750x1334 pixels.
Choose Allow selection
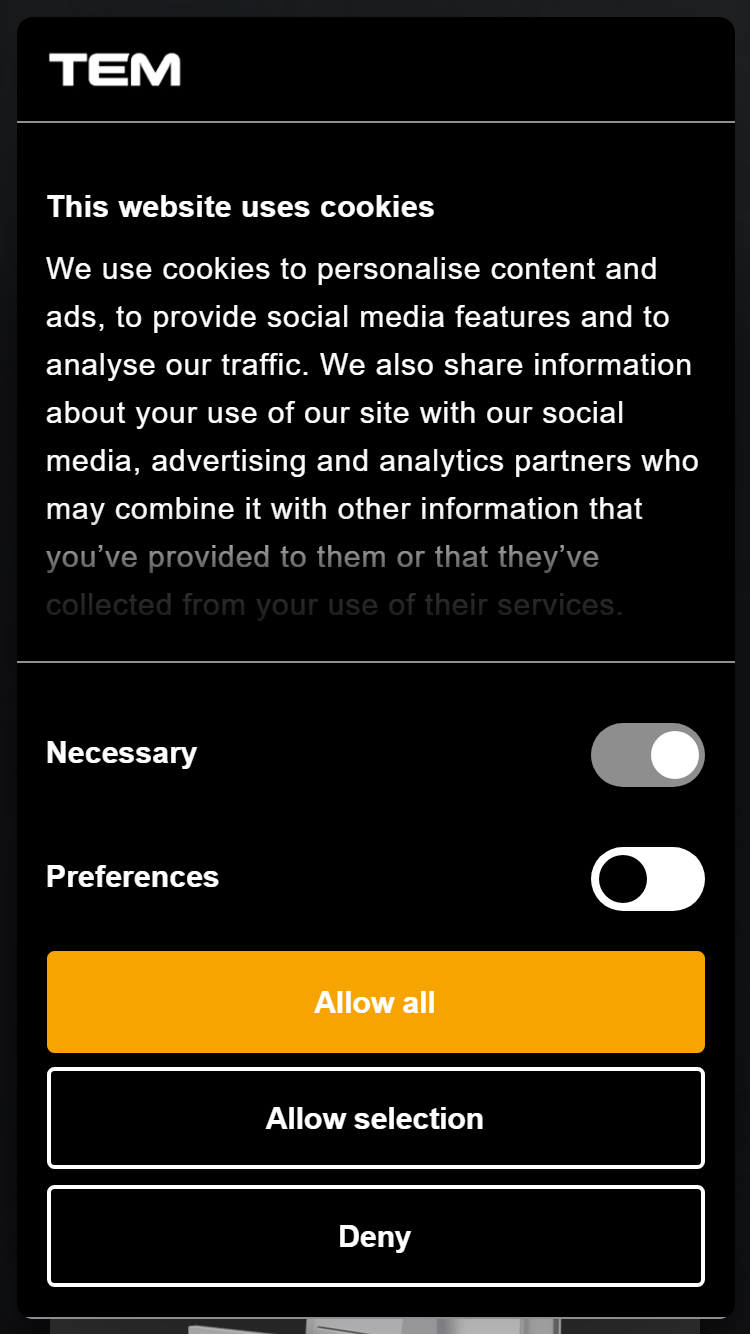click(376, 1118)
